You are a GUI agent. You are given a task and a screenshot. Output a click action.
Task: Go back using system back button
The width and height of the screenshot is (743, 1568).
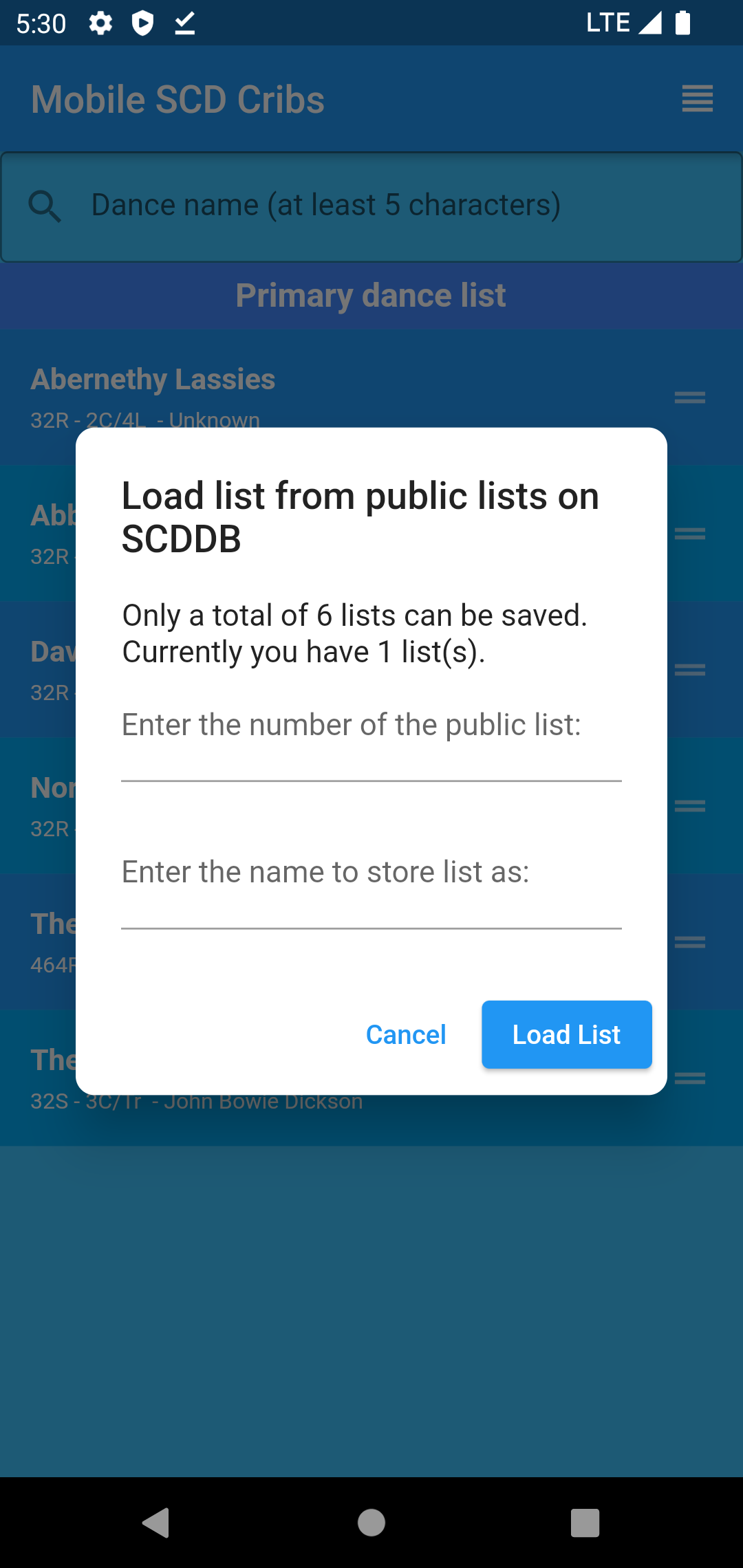click(156, 1523)
